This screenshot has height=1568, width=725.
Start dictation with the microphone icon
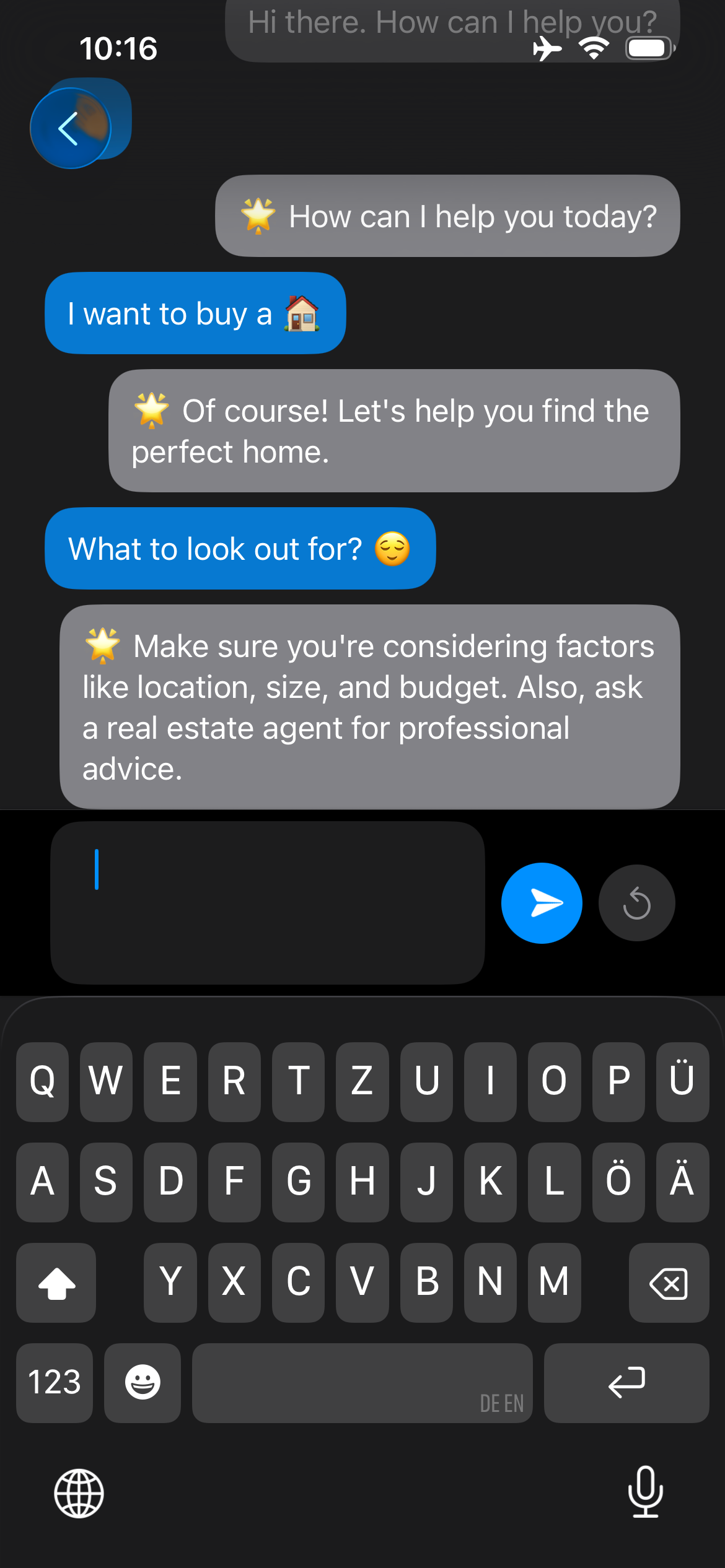[x=645, y=1492]
